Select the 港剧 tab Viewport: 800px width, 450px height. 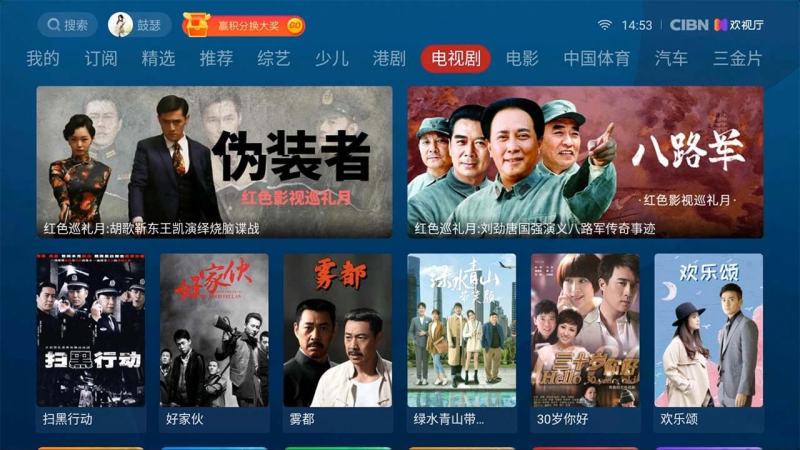[x=389, y=58]
